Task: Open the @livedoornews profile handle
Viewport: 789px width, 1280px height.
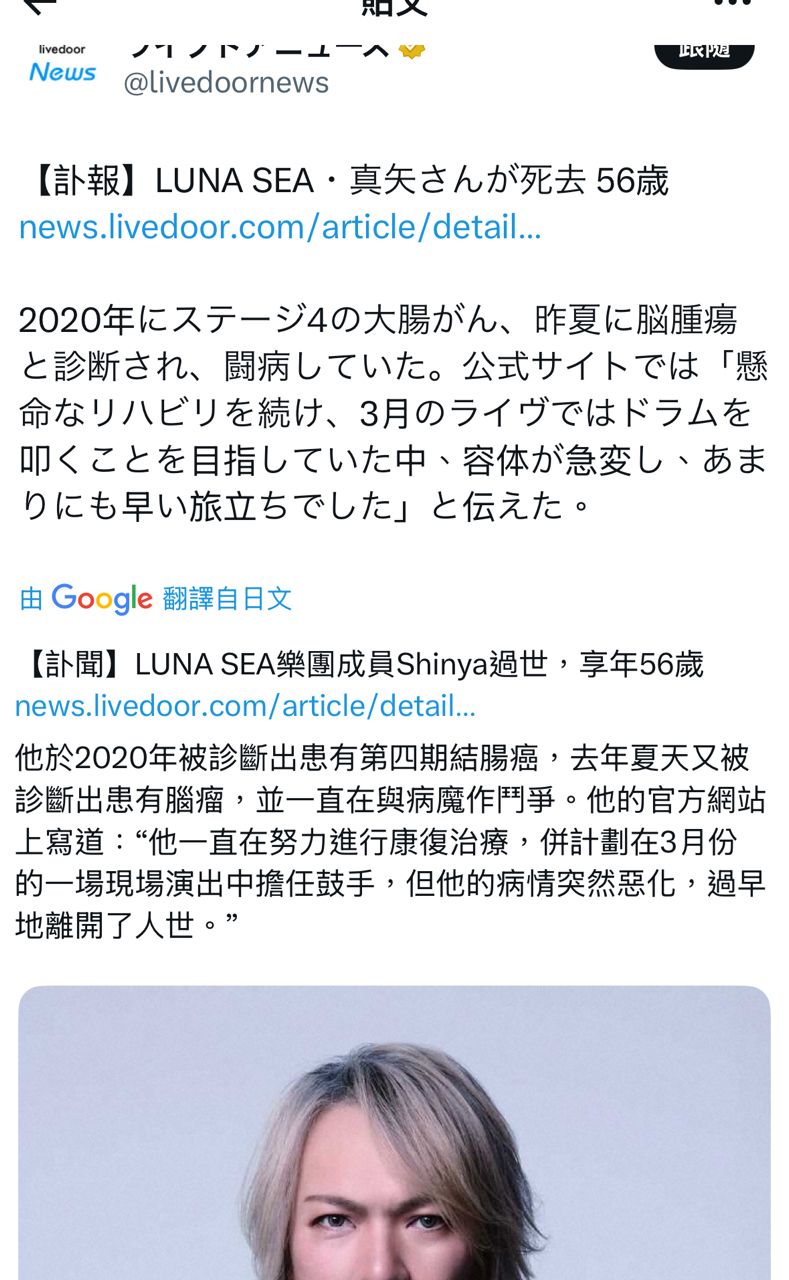Action: click(226, 83)
